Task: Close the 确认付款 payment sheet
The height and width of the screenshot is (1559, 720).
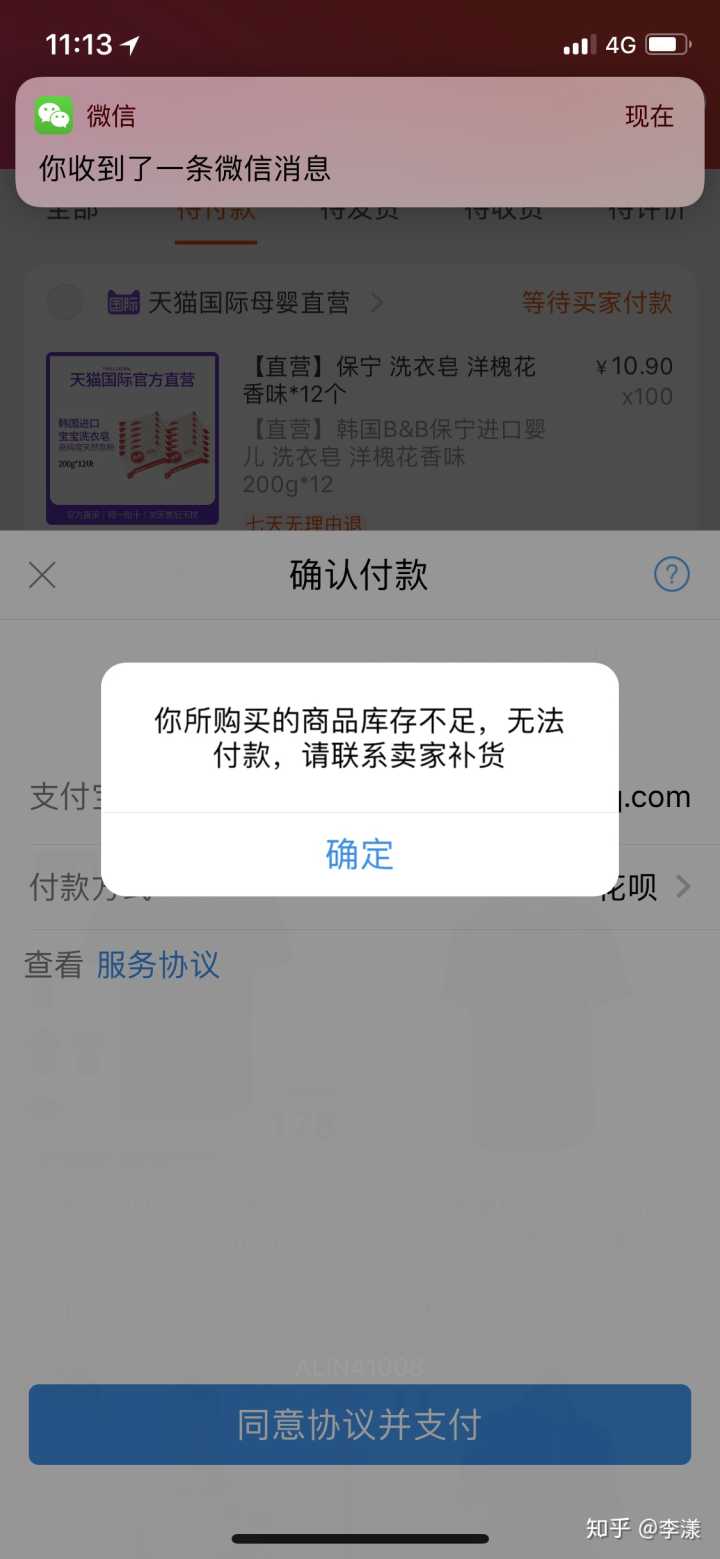Action: (42, 575)
